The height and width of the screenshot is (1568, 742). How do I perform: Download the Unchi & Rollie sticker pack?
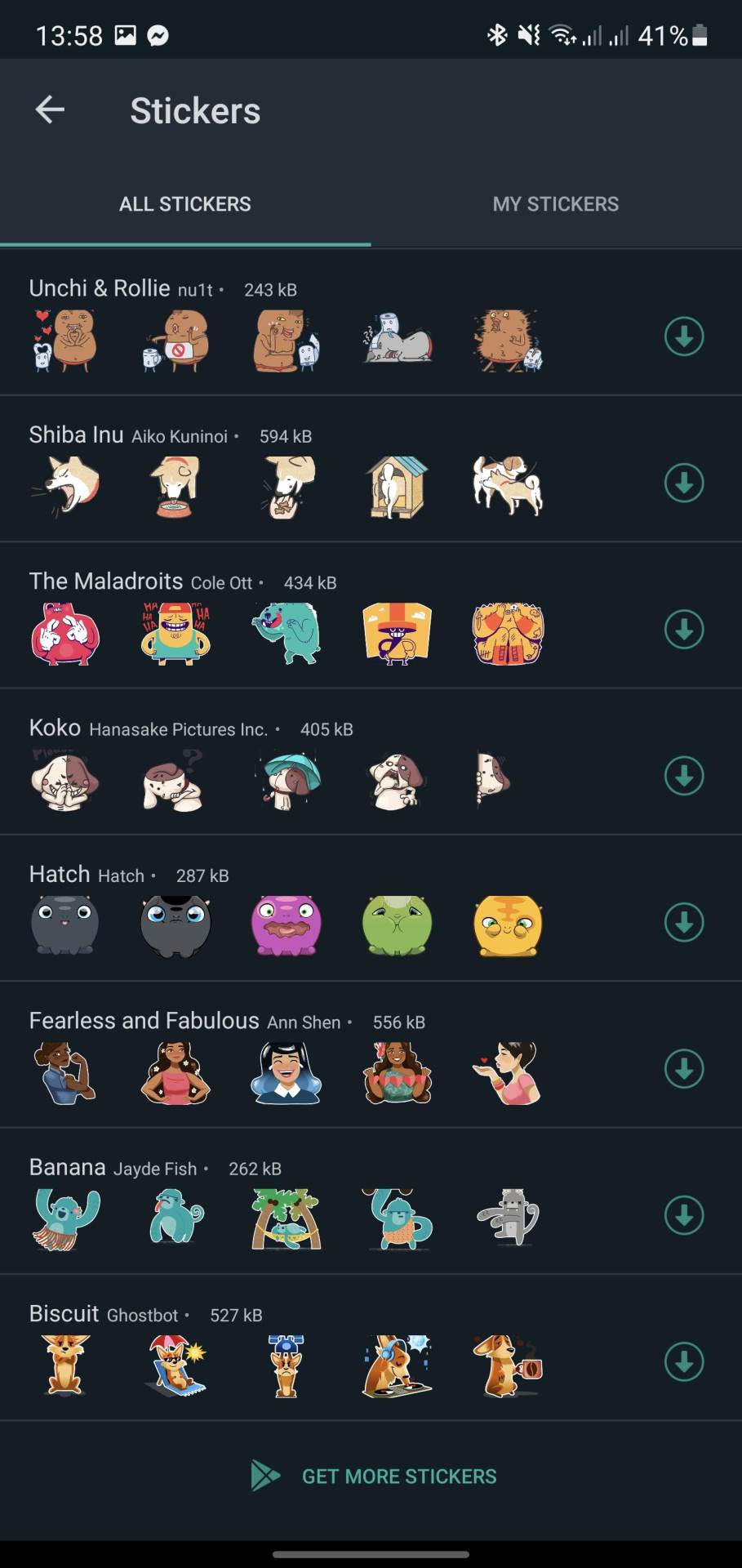(683, 336)
